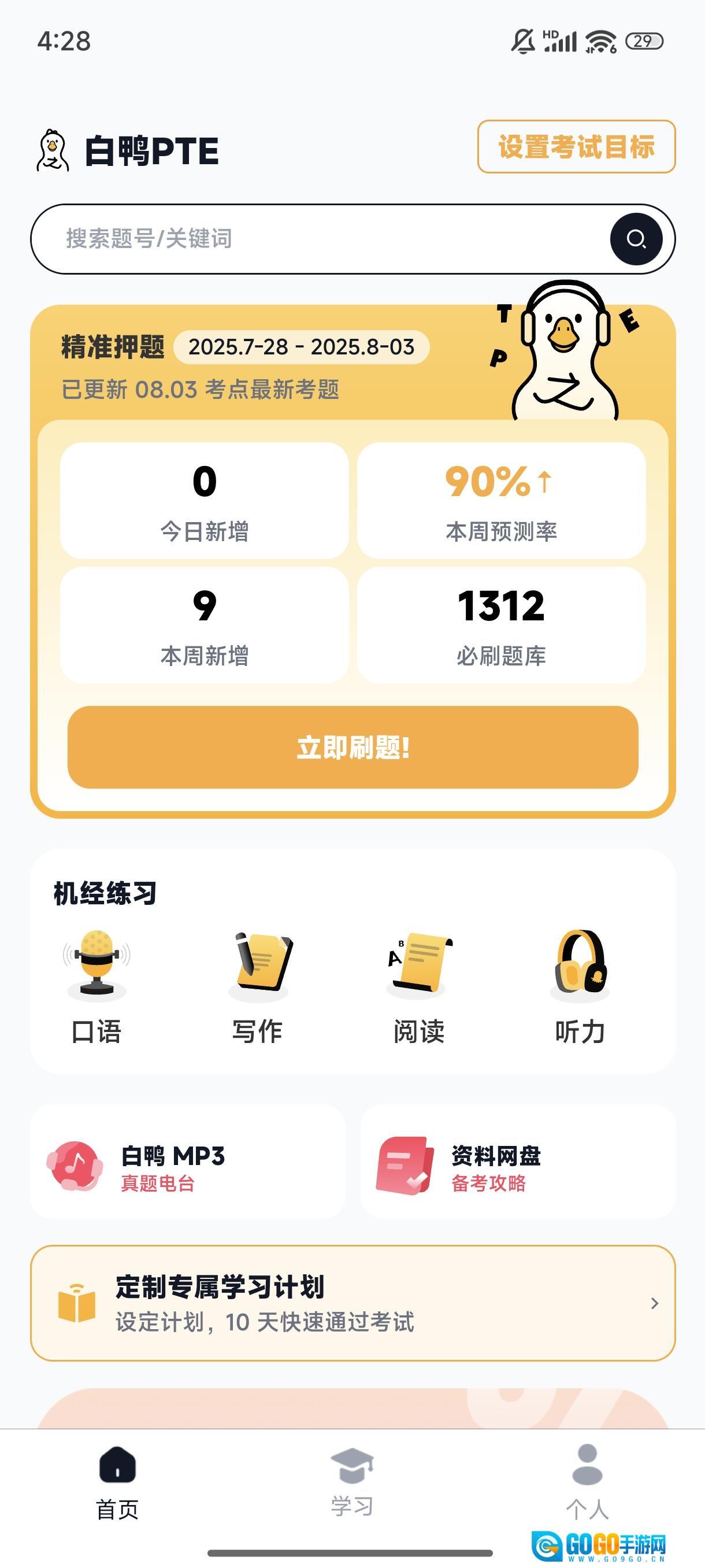This screenshot has height=1568, width=705.
Task: Start practicing with 立即刷题!
Action: coord(353,747)
